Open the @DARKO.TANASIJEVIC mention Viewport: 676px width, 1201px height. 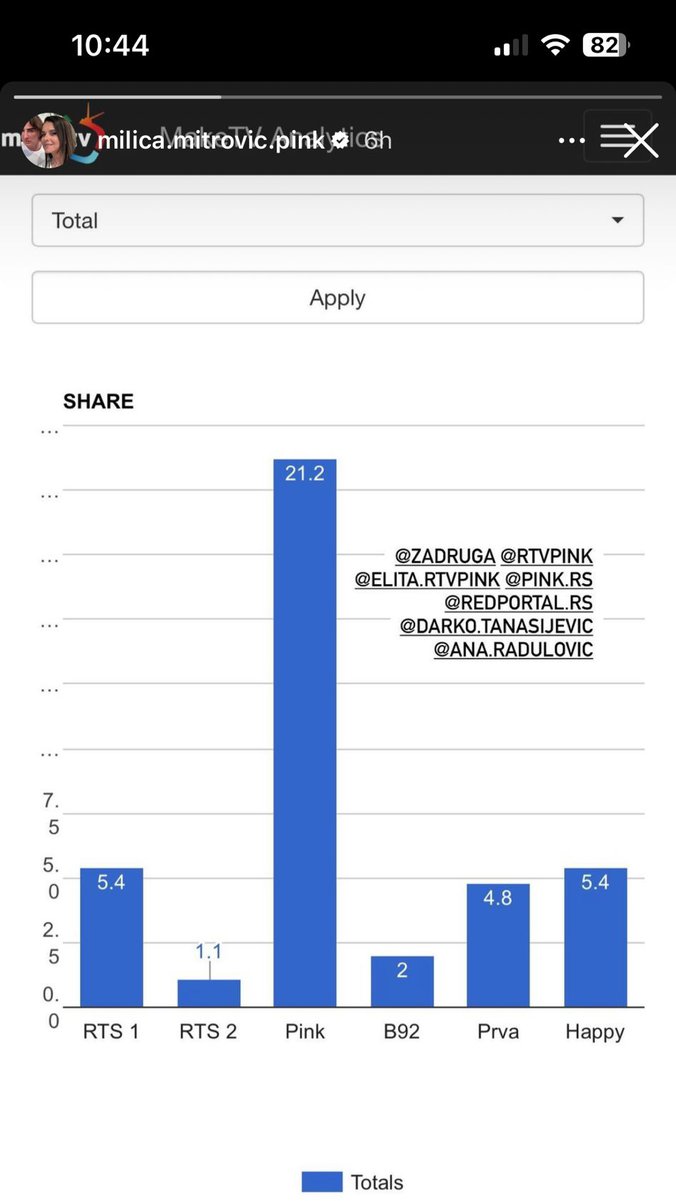[496, 627]
